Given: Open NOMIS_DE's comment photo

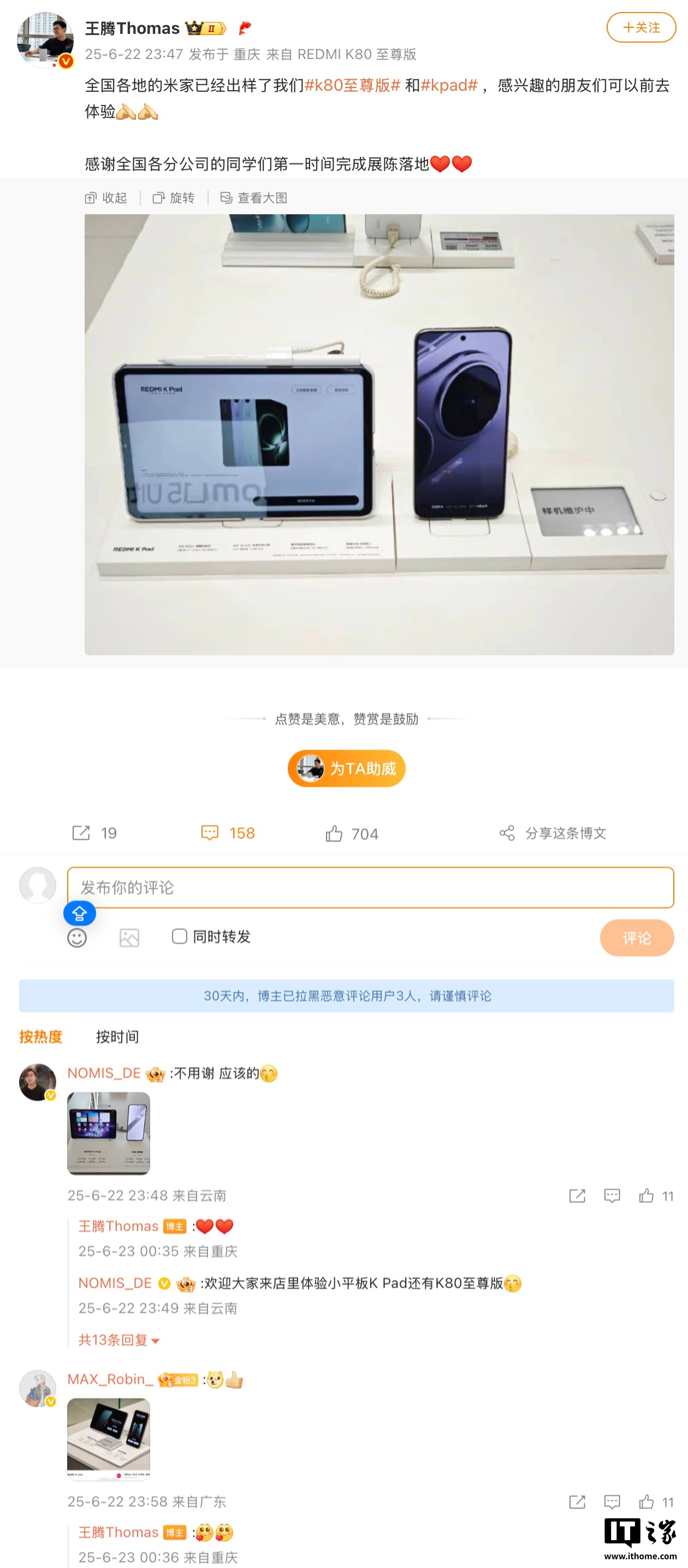Looking at the screenshot, I should 108,1133.
